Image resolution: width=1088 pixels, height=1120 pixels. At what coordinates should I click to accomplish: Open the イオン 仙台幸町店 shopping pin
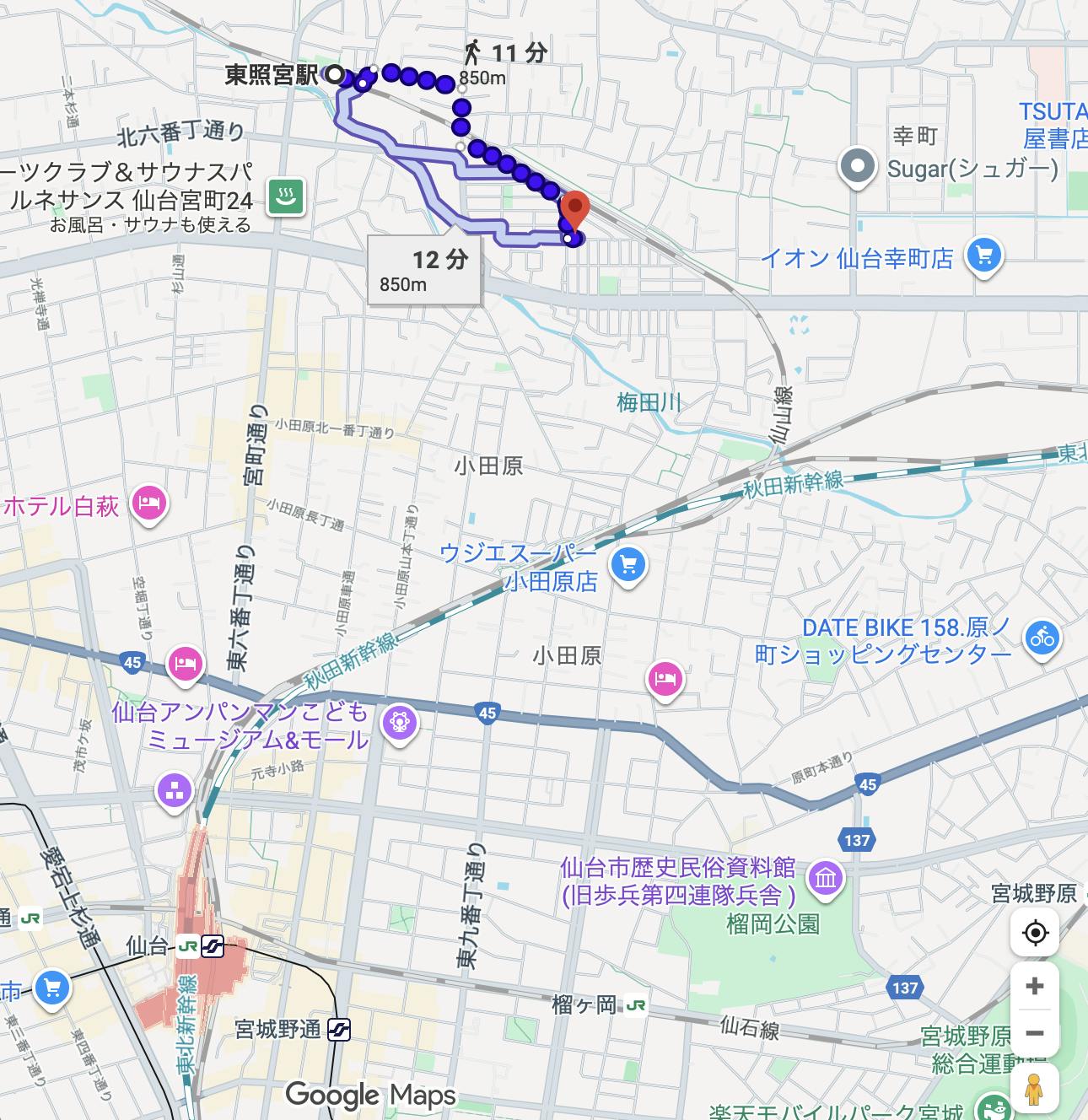983,256
